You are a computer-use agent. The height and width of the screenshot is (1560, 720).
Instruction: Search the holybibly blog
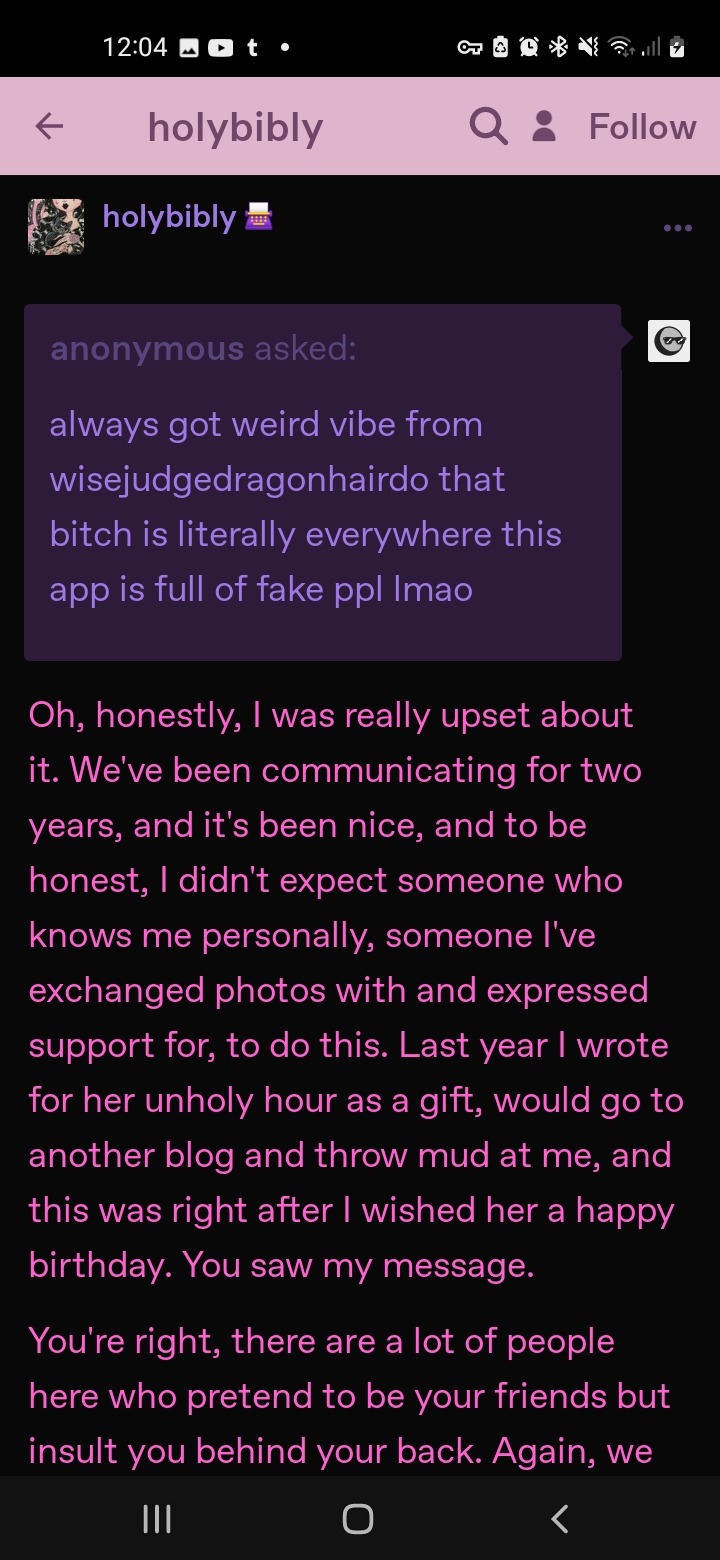click(x=488, y=126)
